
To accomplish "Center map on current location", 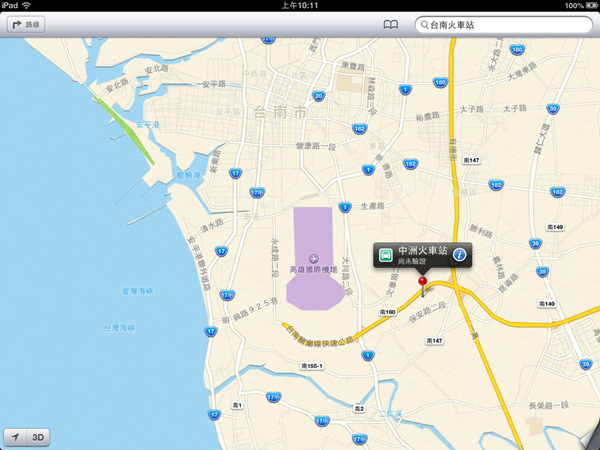I will click(17, 437).
